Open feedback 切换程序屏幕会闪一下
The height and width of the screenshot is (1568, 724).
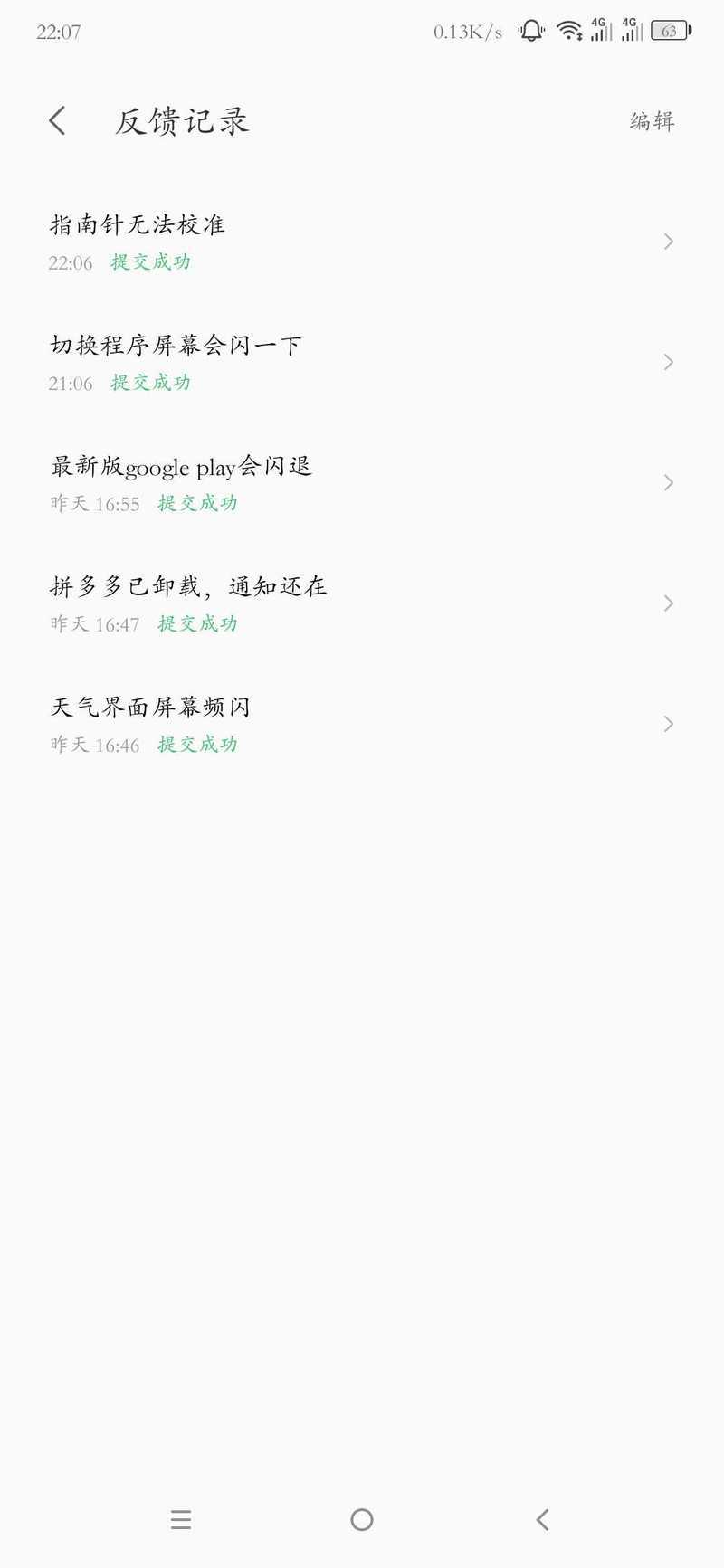pyautogui.click(x=362, y=362)
